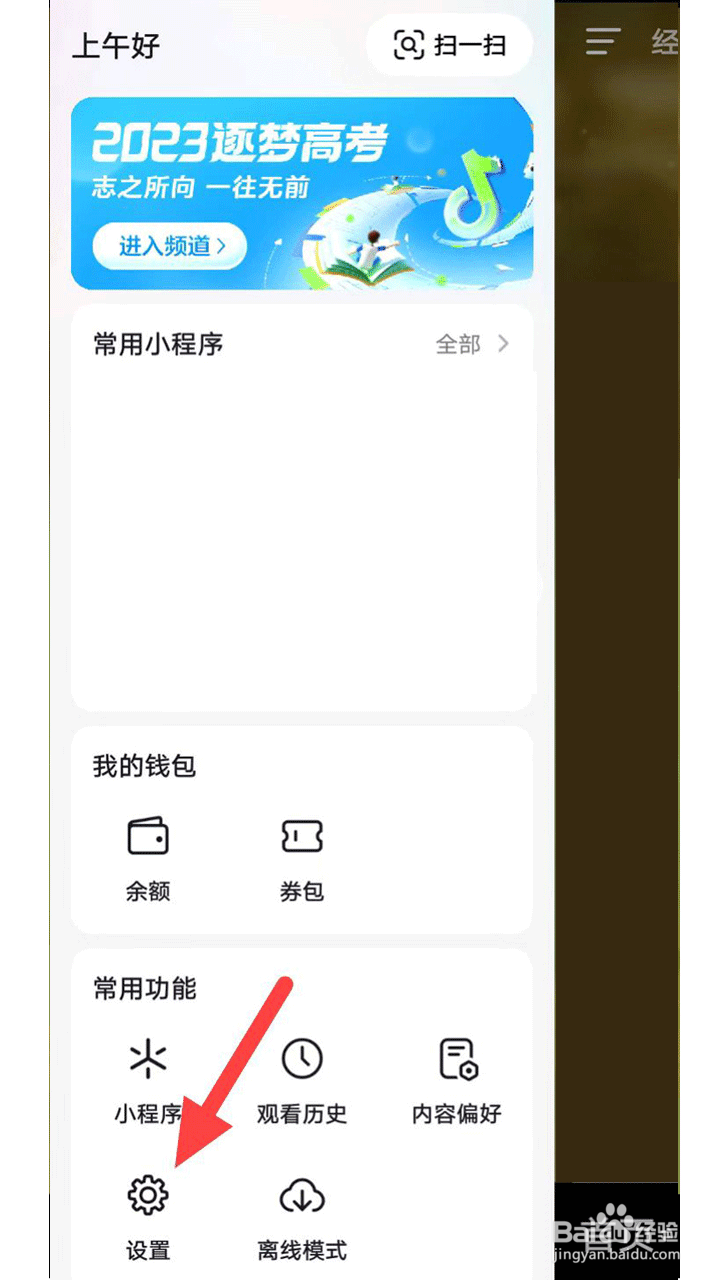720x1280 pixels.
Task: Tap the document icon above 内容偏好
Action: click(456, 1058)
